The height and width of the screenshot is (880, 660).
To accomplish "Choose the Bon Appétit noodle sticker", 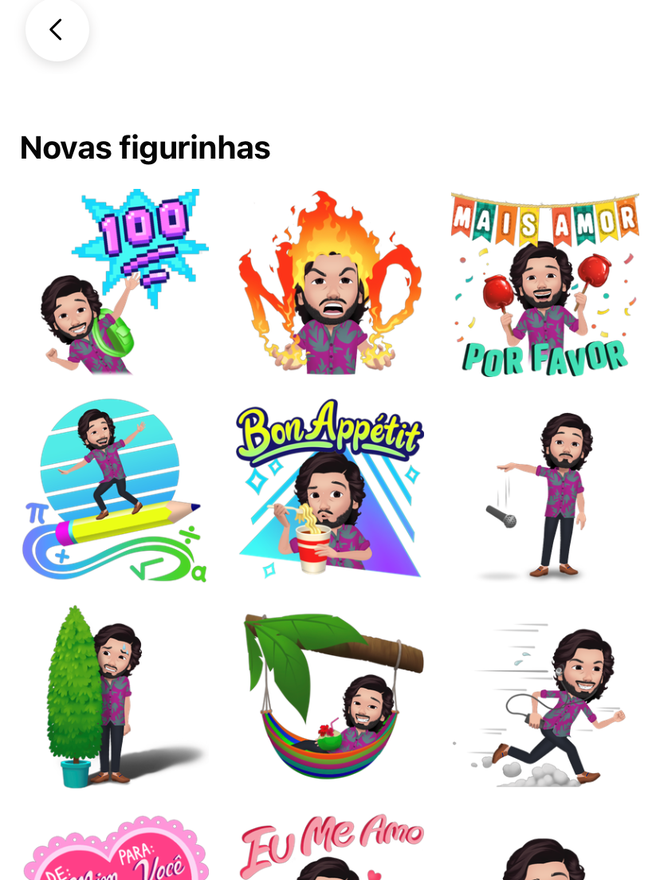I will (330, 490).
